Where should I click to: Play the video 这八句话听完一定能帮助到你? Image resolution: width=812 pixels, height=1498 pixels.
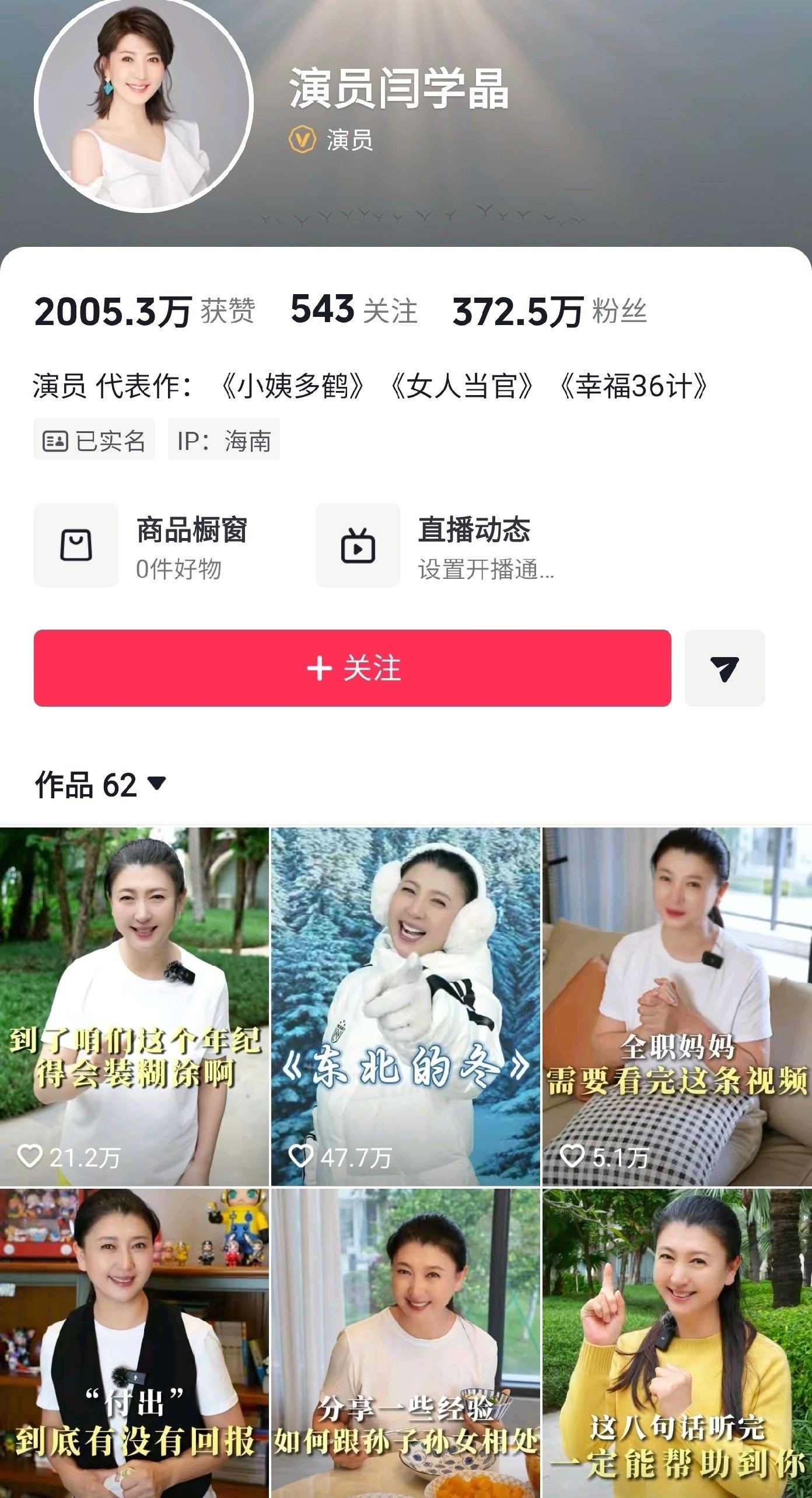pyautogui.click(x=677, y=1342)
